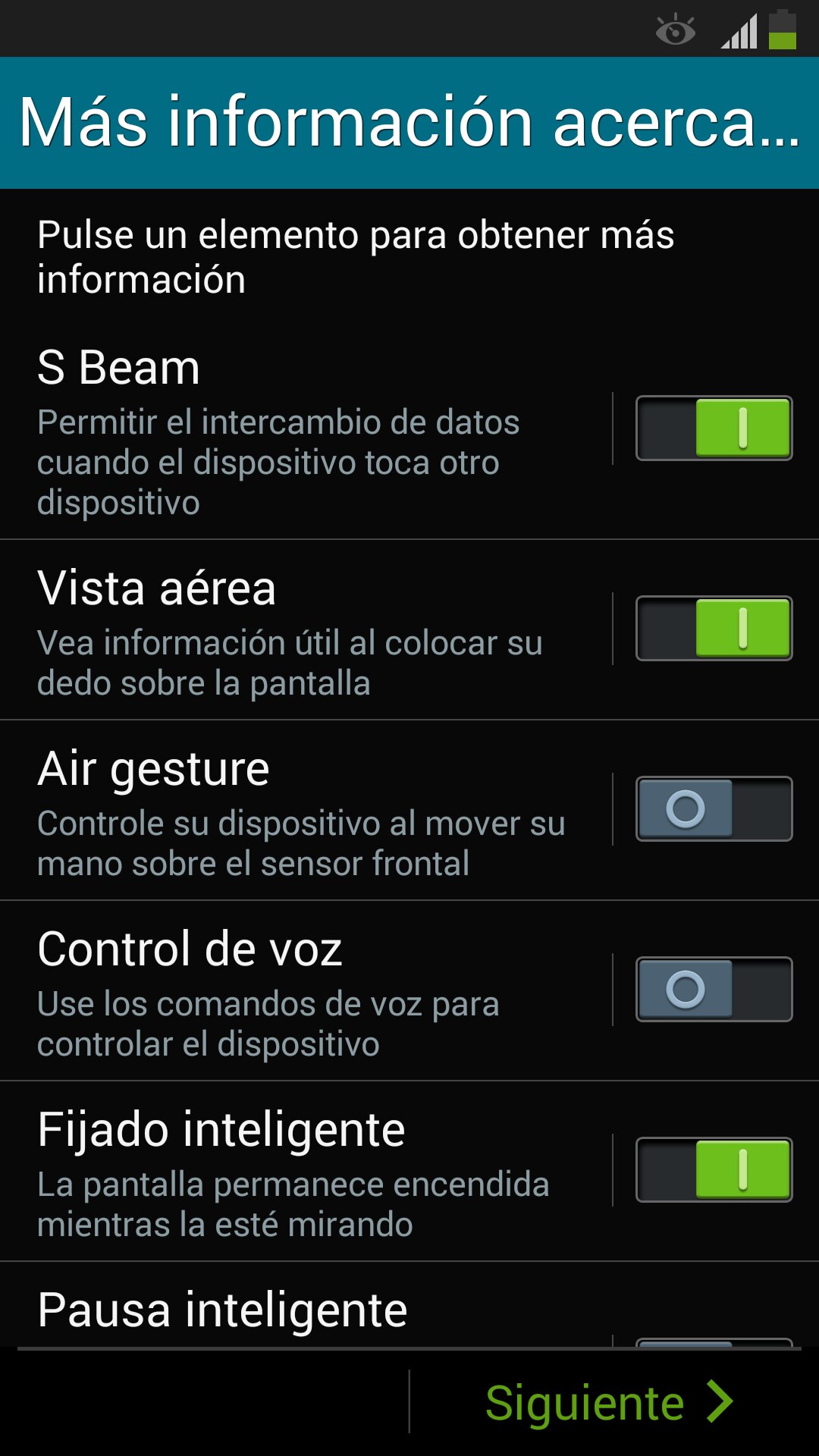This screenshot has height=1456, width=819.
Task: Turn on Control de voz
Action: click(x=714, y=990)
